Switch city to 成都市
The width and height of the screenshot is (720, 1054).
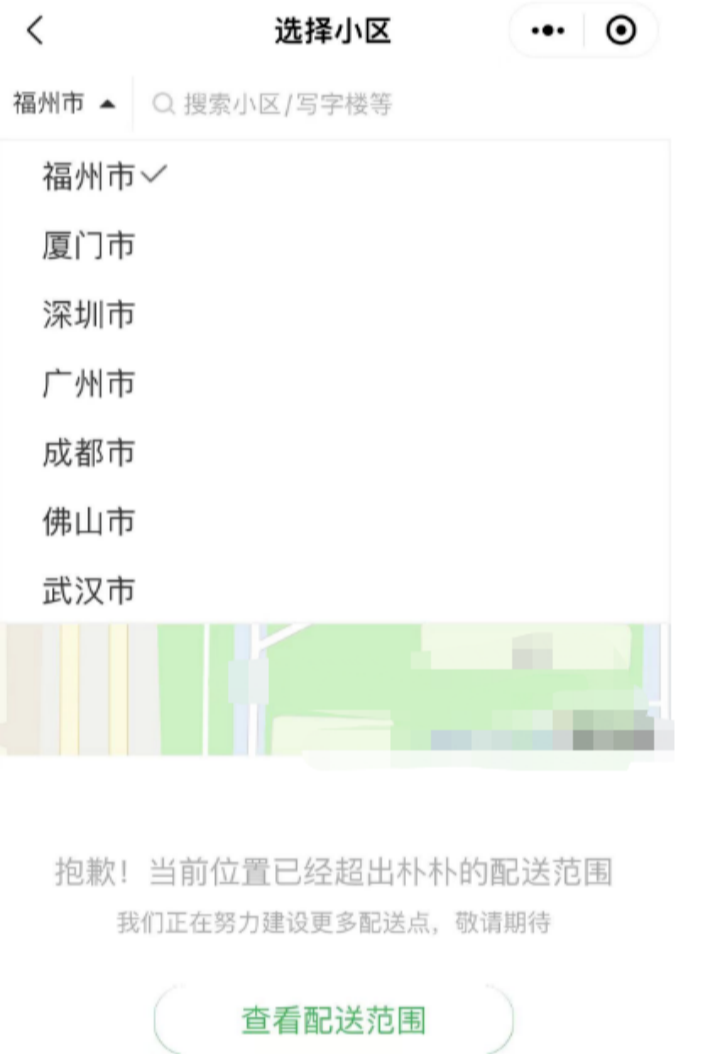point(88,453)
